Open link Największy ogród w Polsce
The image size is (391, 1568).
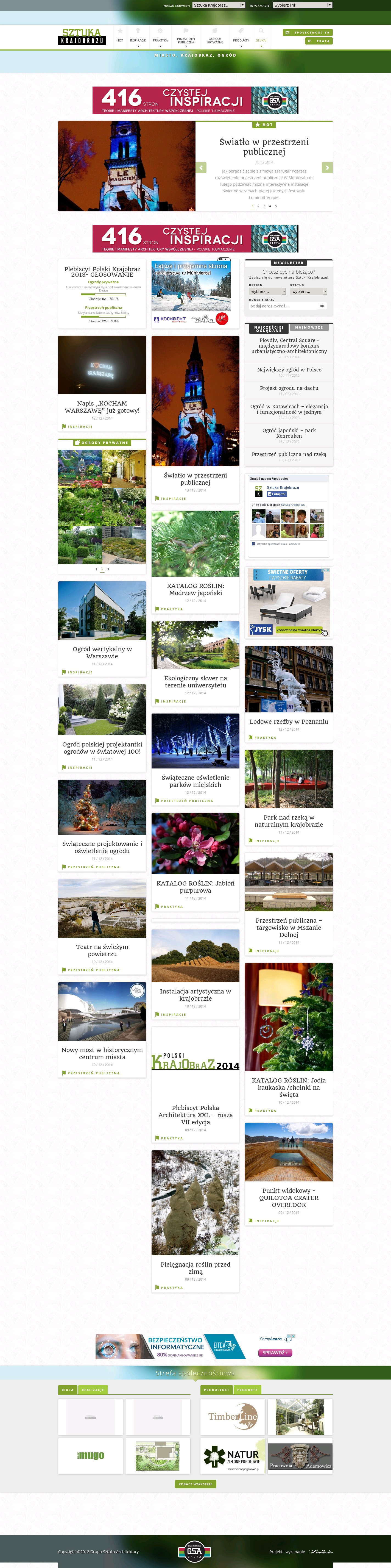point(289,370)
